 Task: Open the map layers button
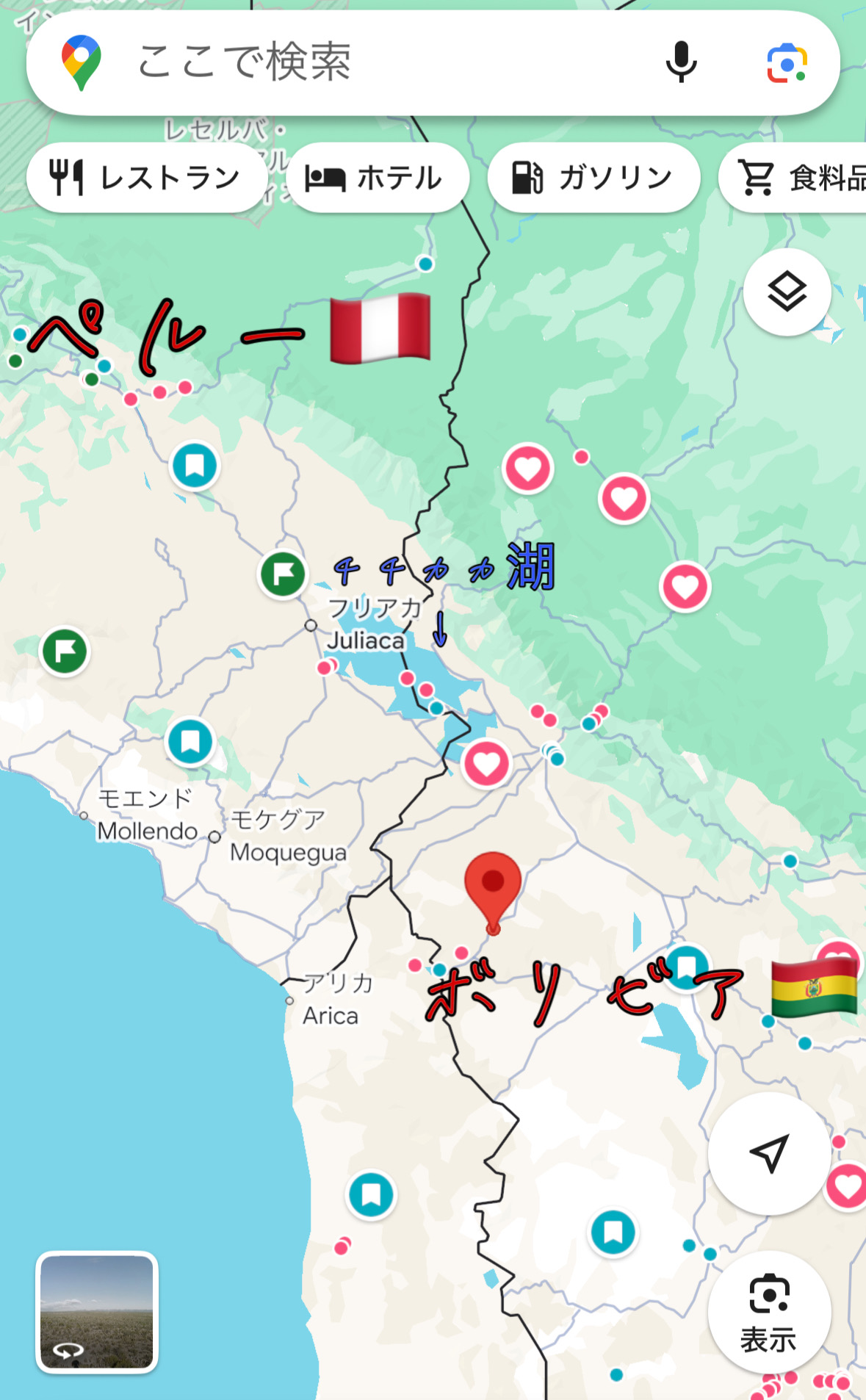(x=787, y=292)
